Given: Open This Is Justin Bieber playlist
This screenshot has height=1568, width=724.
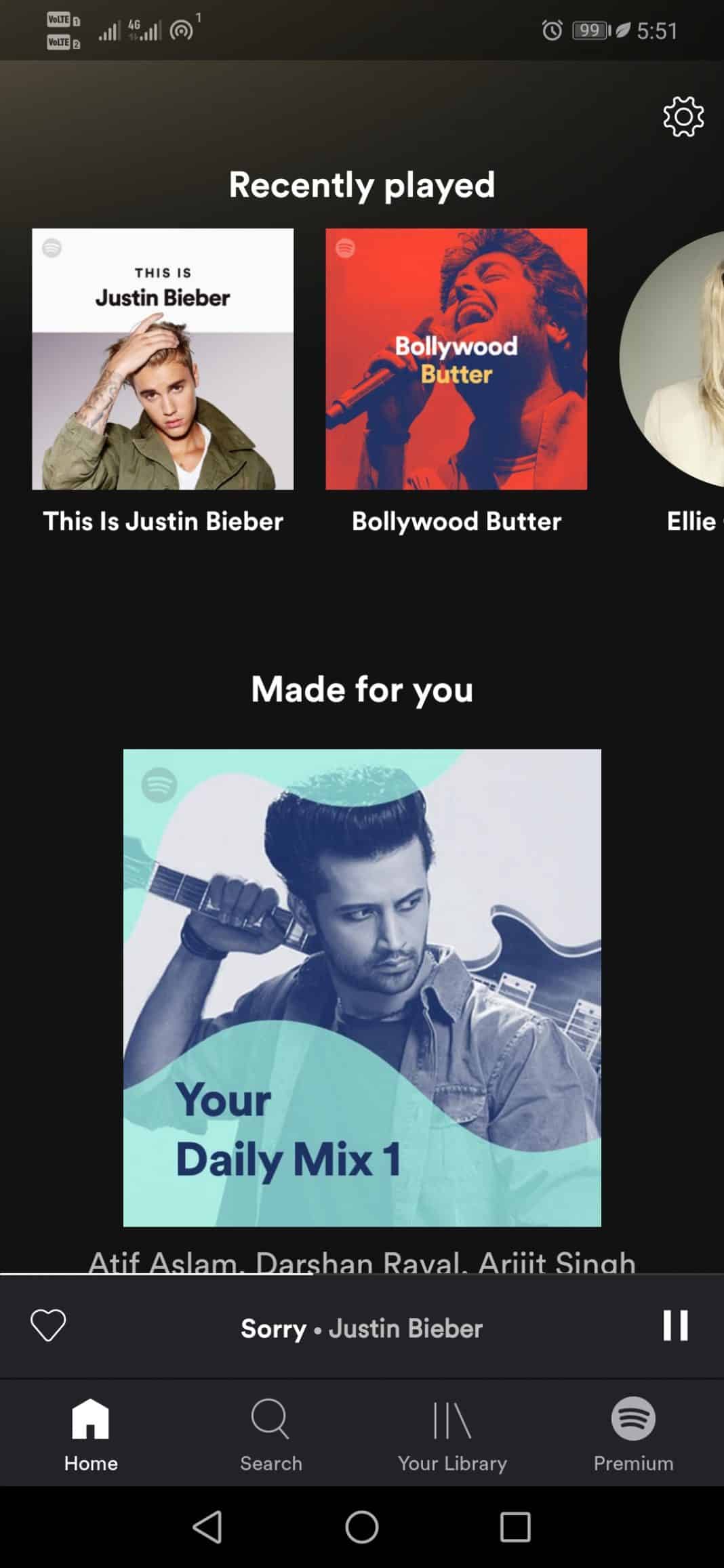Looking at the screenshot, I should coord(163,359).
